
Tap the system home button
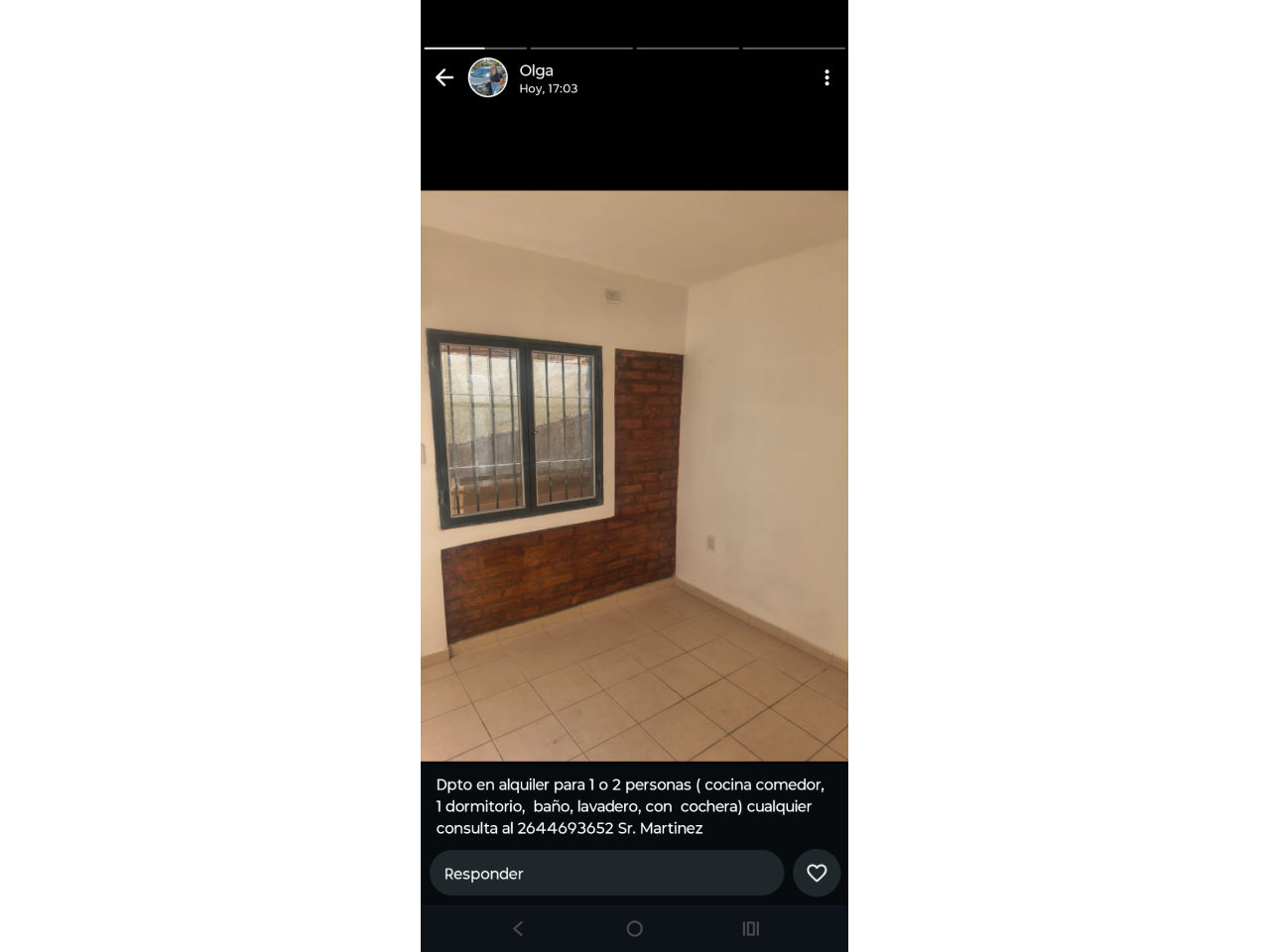635,929
